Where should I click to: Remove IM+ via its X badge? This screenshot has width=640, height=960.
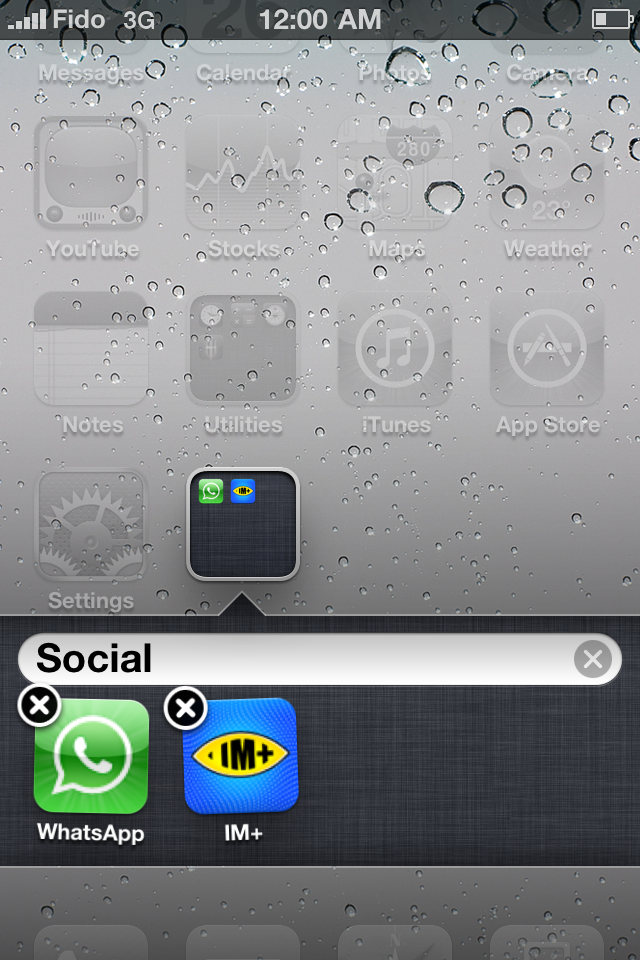click(x=185, y=708)
